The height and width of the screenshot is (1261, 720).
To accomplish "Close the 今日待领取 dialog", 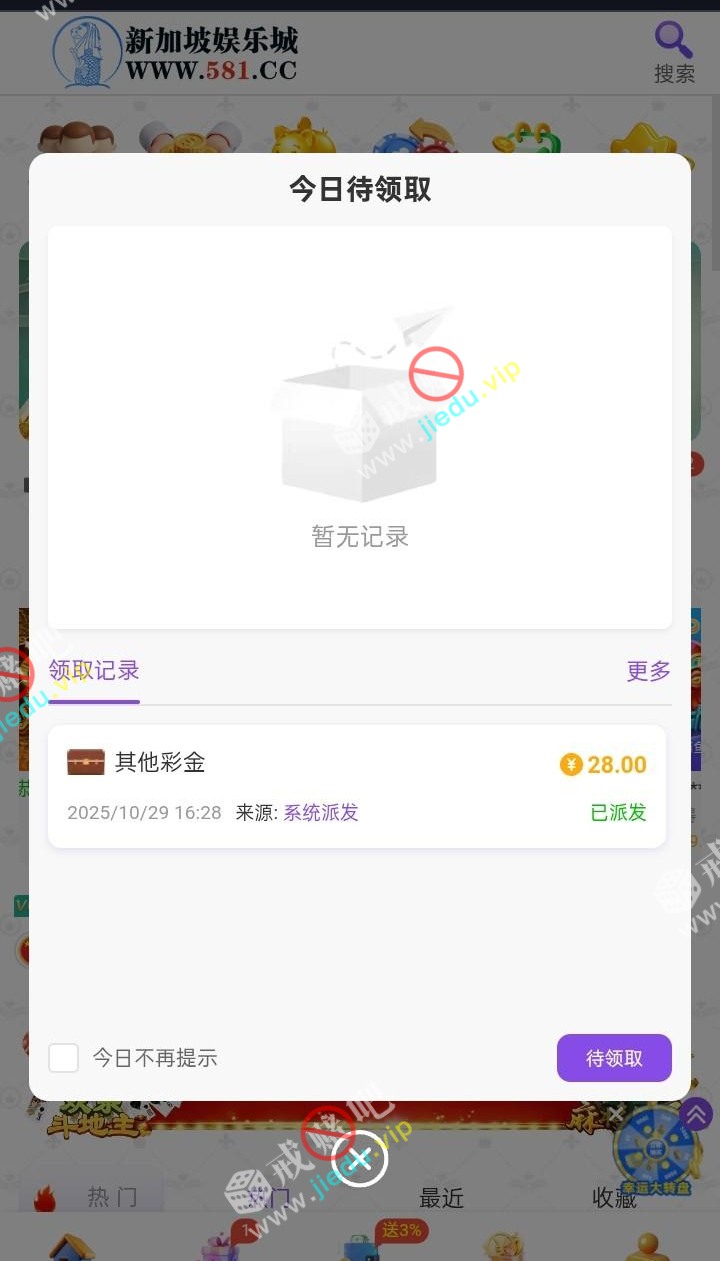I will [x=360, y=1159].
